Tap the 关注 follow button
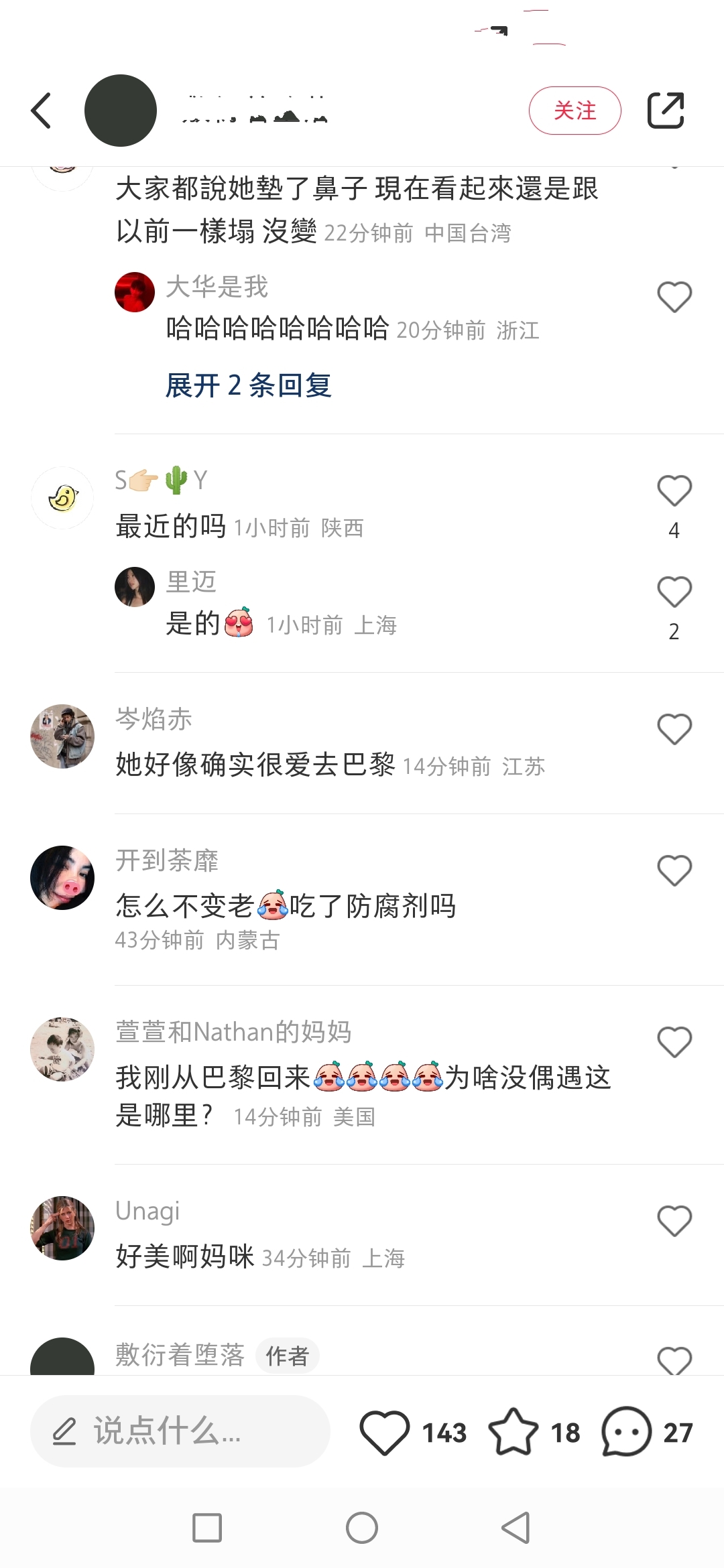Image resolution: width=724 pixels, height=1568 pixels. [x=575, y=111]
